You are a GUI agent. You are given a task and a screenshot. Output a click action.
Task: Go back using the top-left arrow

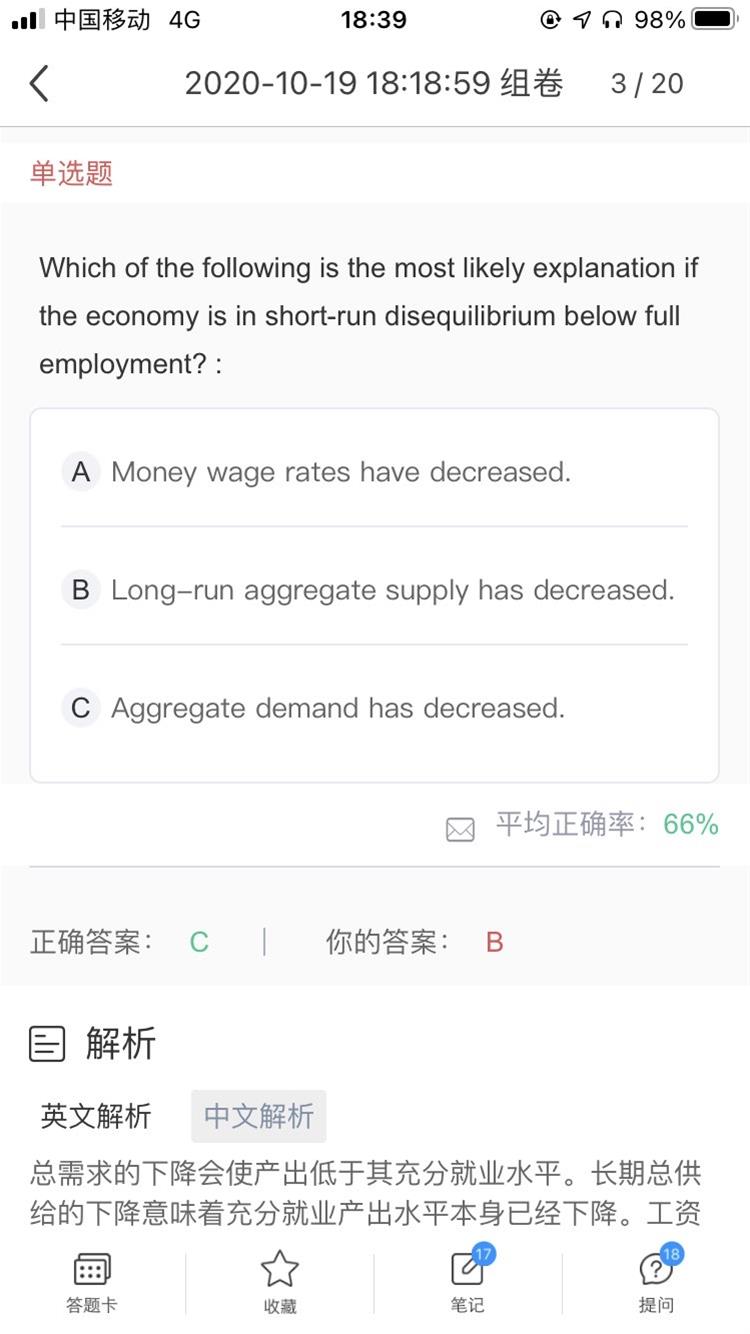[x=39, y=84]
